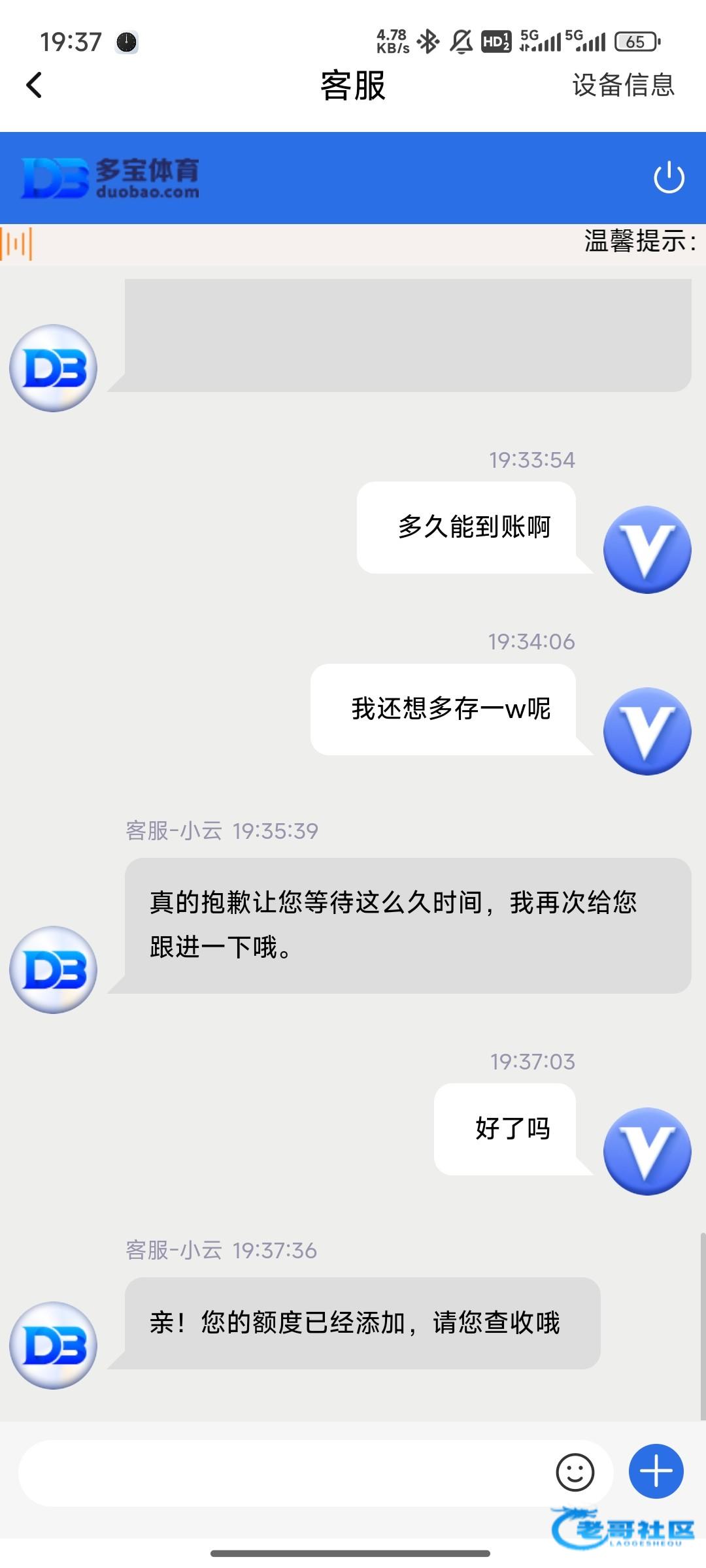Image resolution: width=706 pixels, height=1568 pixels.
Task: Go back with the top-left arrow
Action: [34, 85]
